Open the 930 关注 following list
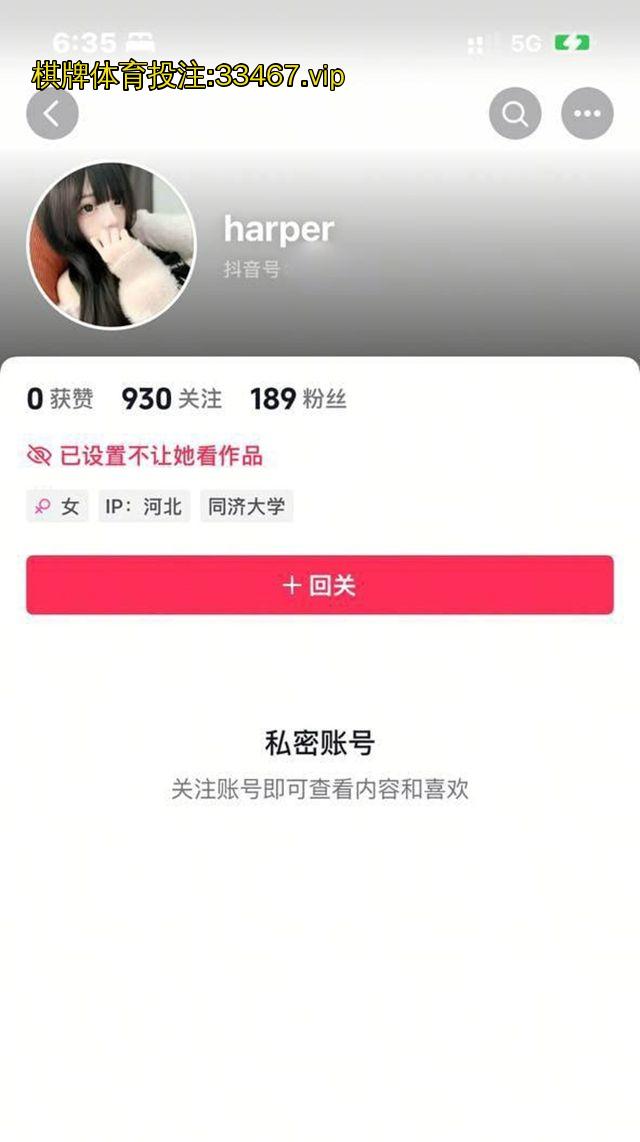The image size is (640, 1142). click(171, 399)
